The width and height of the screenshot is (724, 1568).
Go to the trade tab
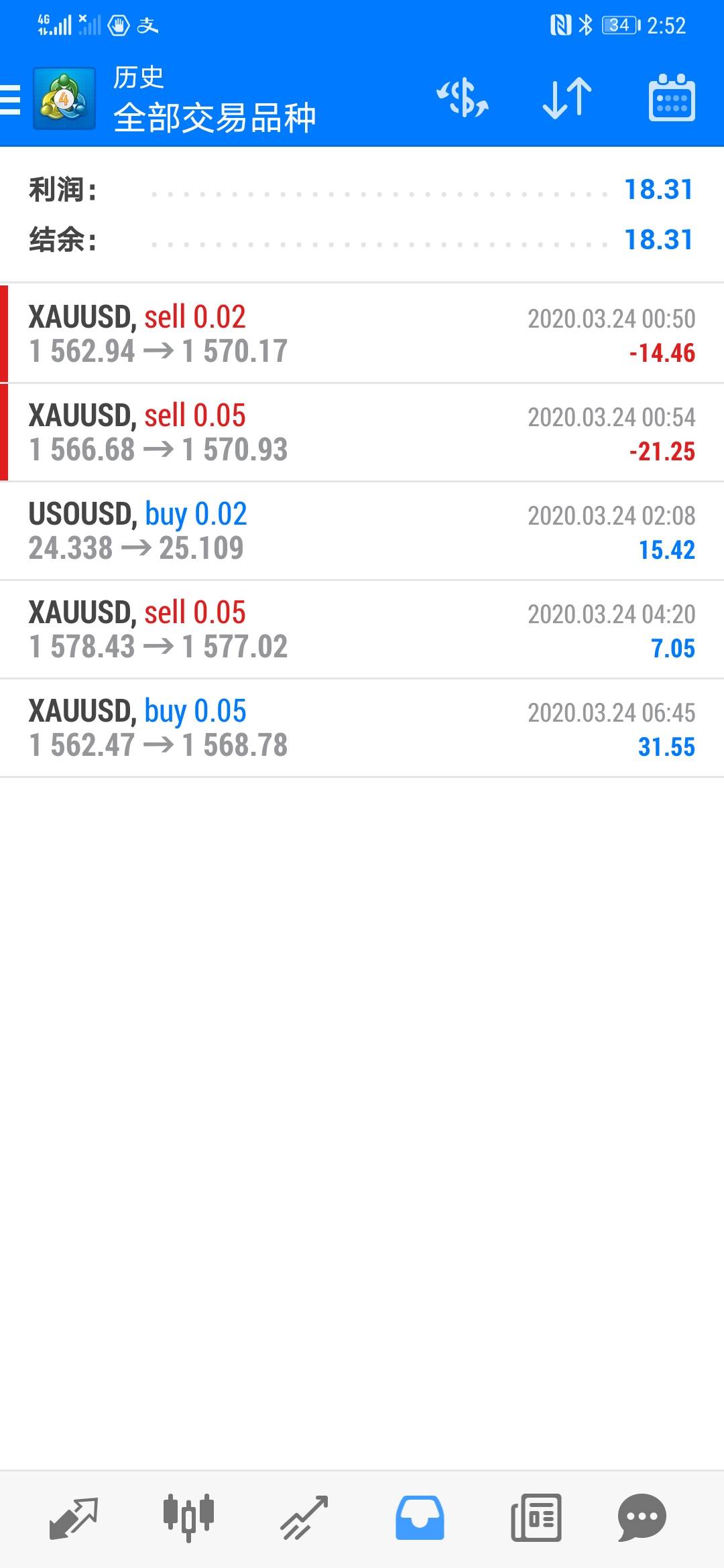pyautogui.click(x=304, y=1517)
